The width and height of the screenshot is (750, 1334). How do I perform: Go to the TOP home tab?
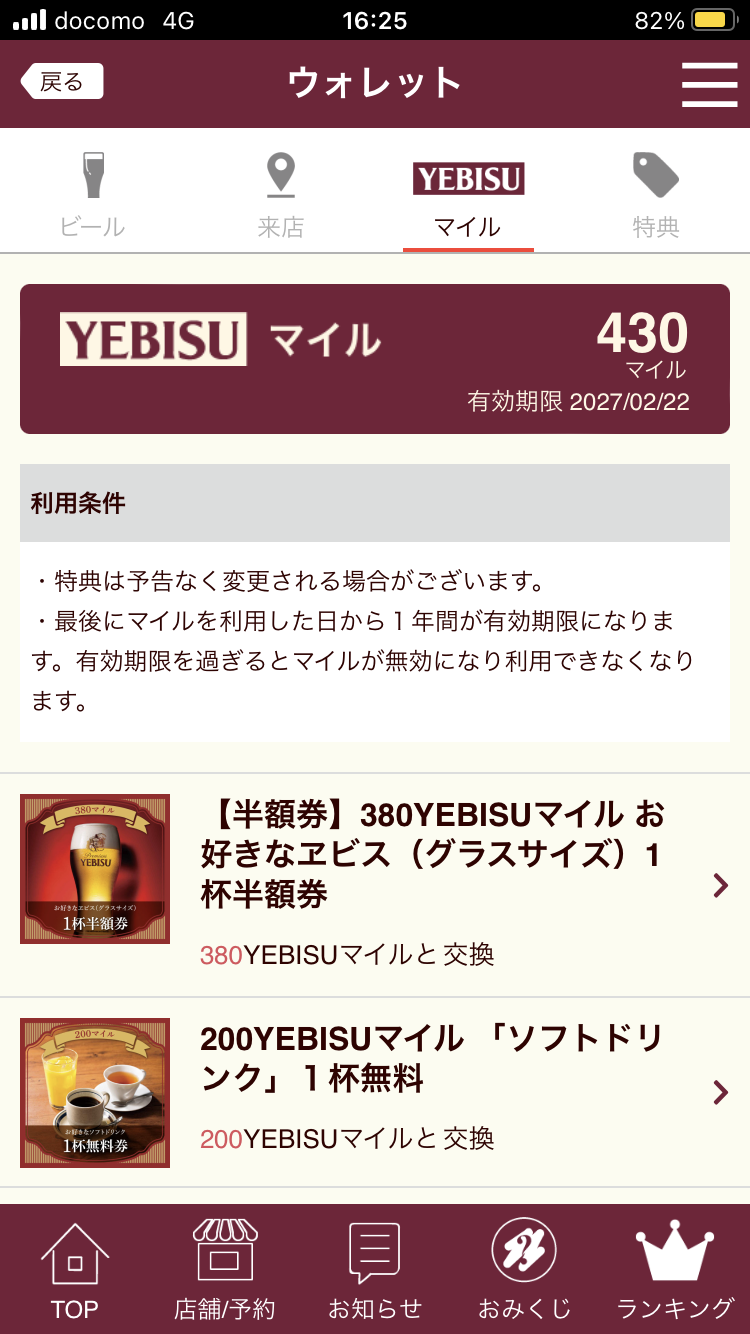point(75,1268)
